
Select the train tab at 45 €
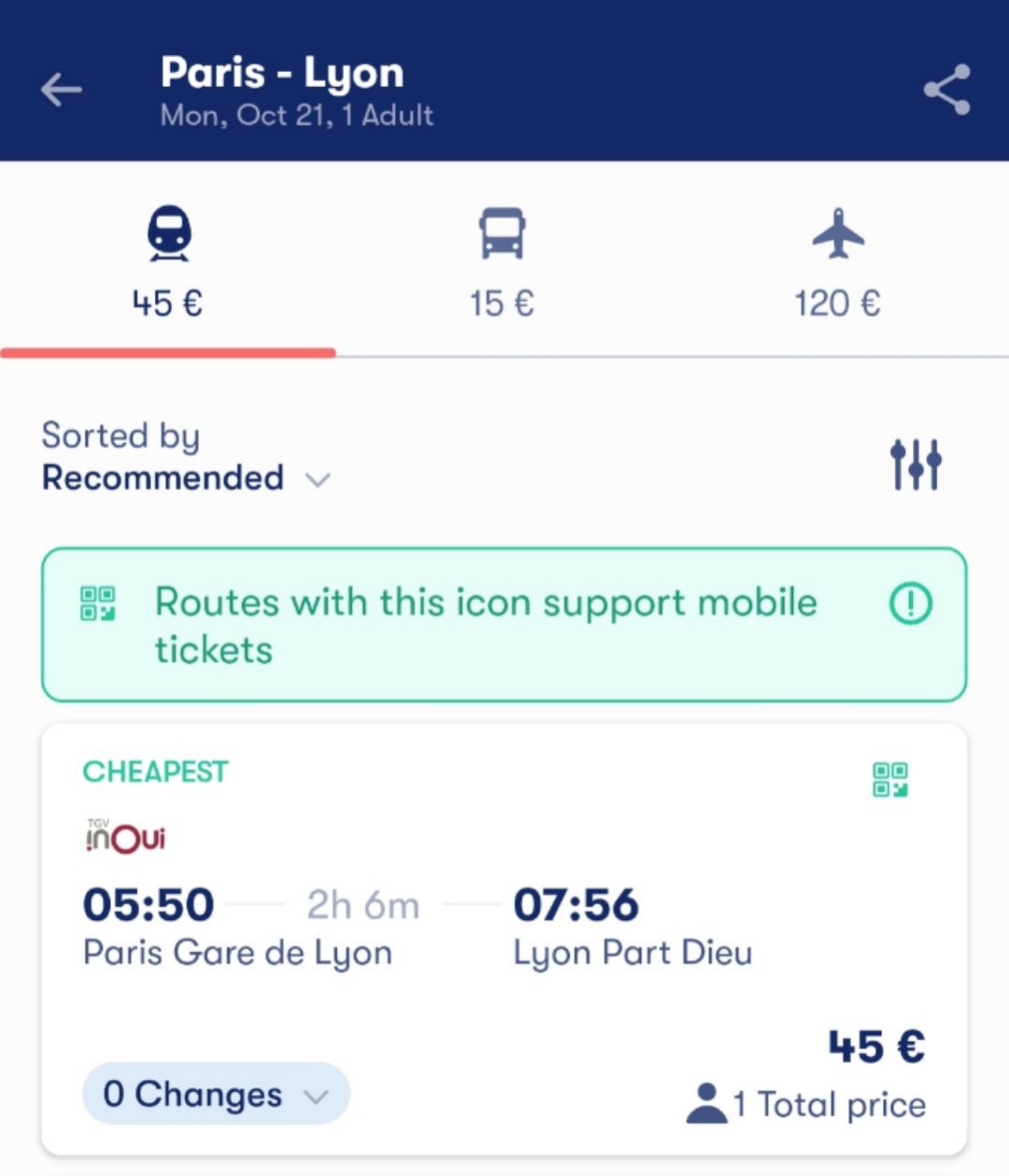coord(168,262)
